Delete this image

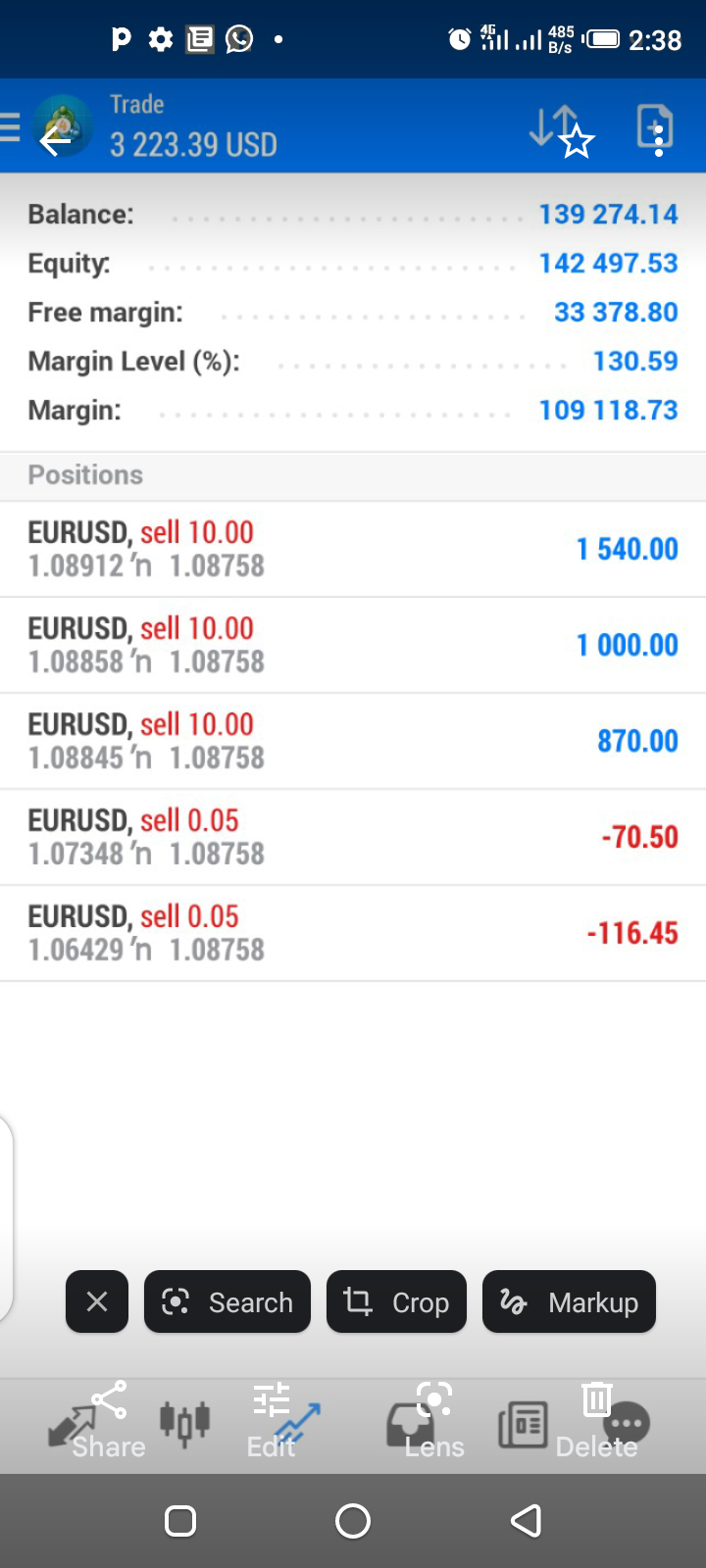click(596, 1420)
